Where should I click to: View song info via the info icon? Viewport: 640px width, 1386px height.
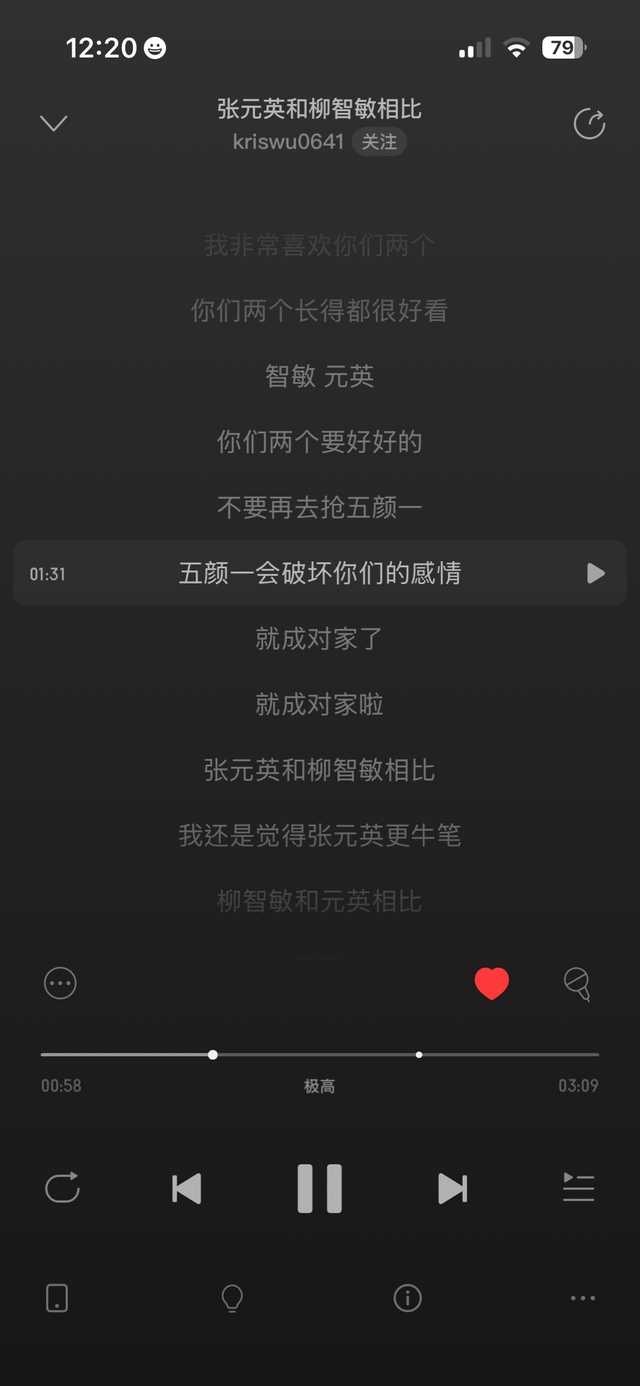click(407, 1298)
